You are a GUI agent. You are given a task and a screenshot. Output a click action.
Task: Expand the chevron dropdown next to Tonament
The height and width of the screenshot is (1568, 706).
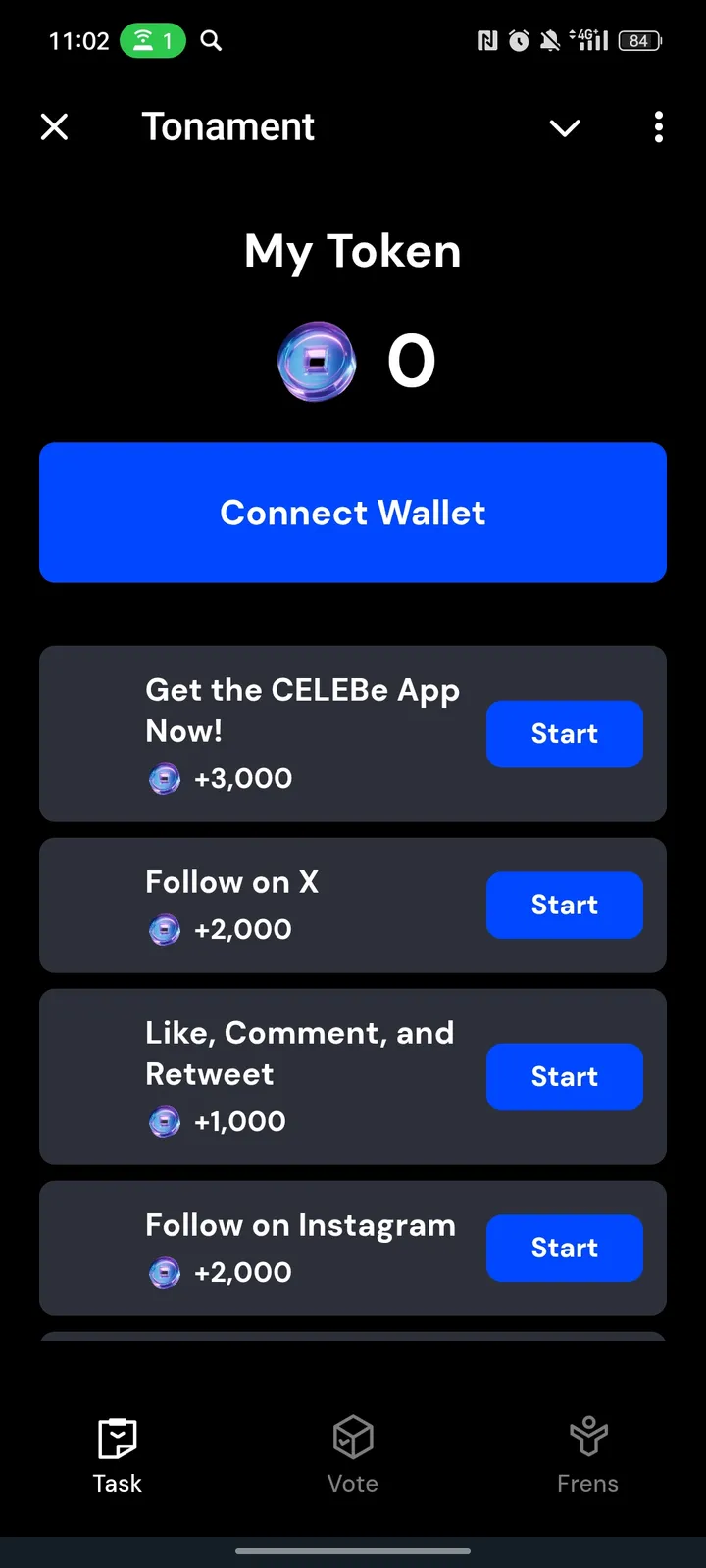click(565, 127)
